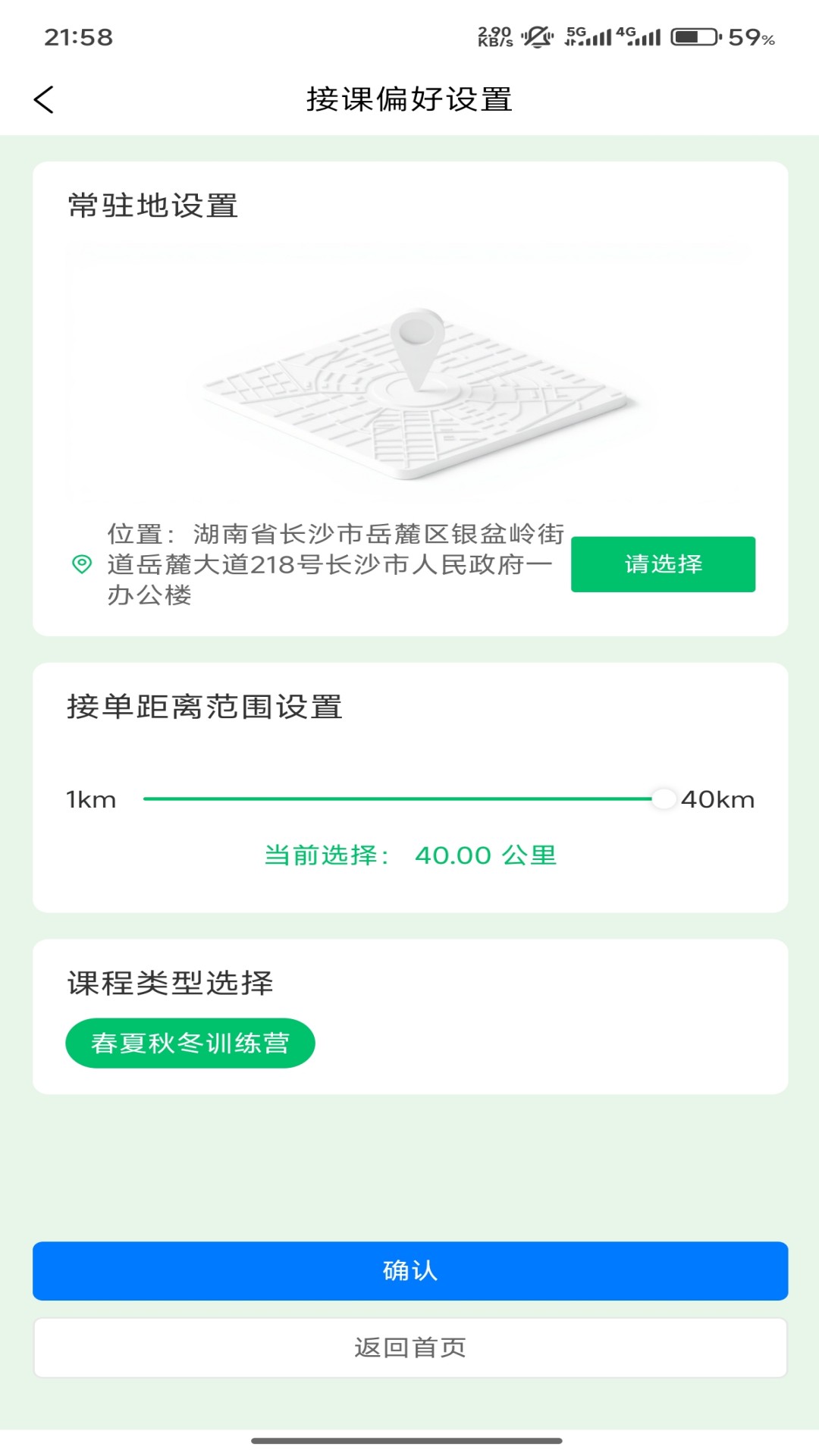Tap the mute/vibrate status icon
The image size is (819, 1456).
535,35
